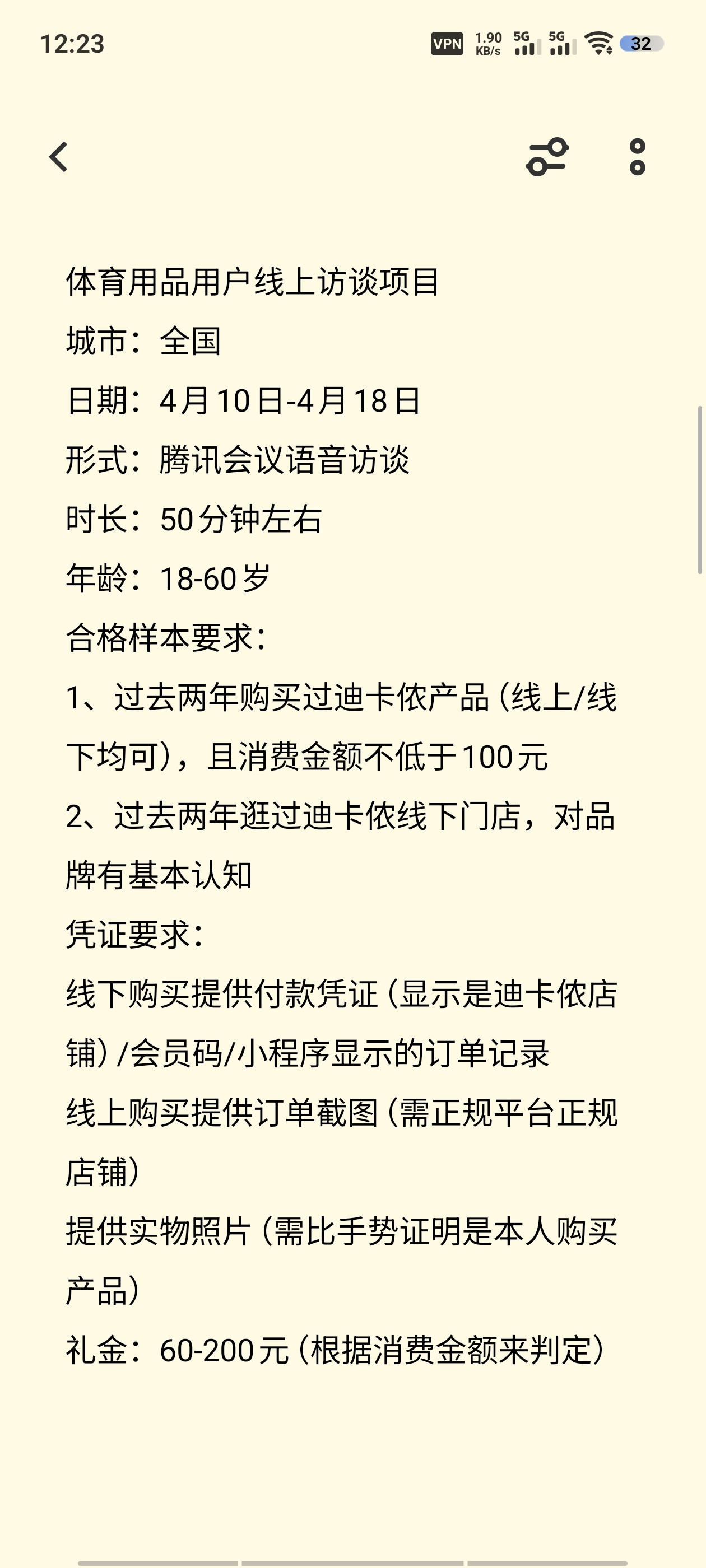Go back using the top-left arrow
The height and width of the screenshot is (1568, 706).
[x=58, y=157]
